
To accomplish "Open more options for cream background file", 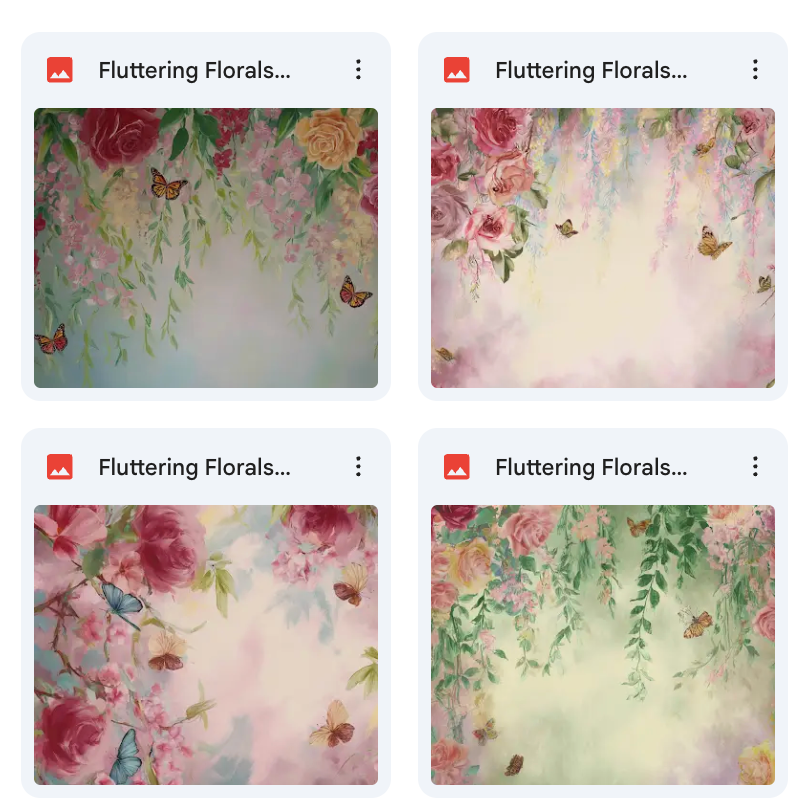I will coord(755,70).
